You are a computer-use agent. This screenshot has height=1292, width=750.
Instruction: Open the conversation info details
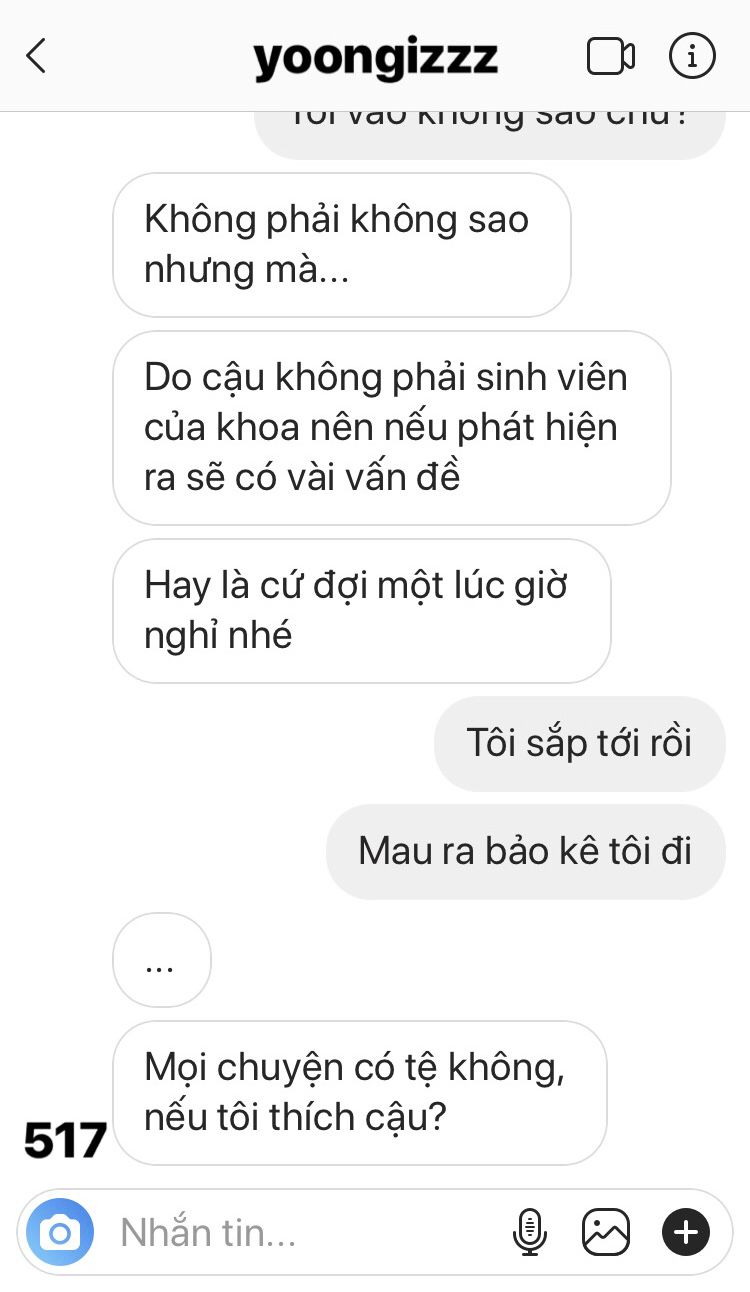692,56
